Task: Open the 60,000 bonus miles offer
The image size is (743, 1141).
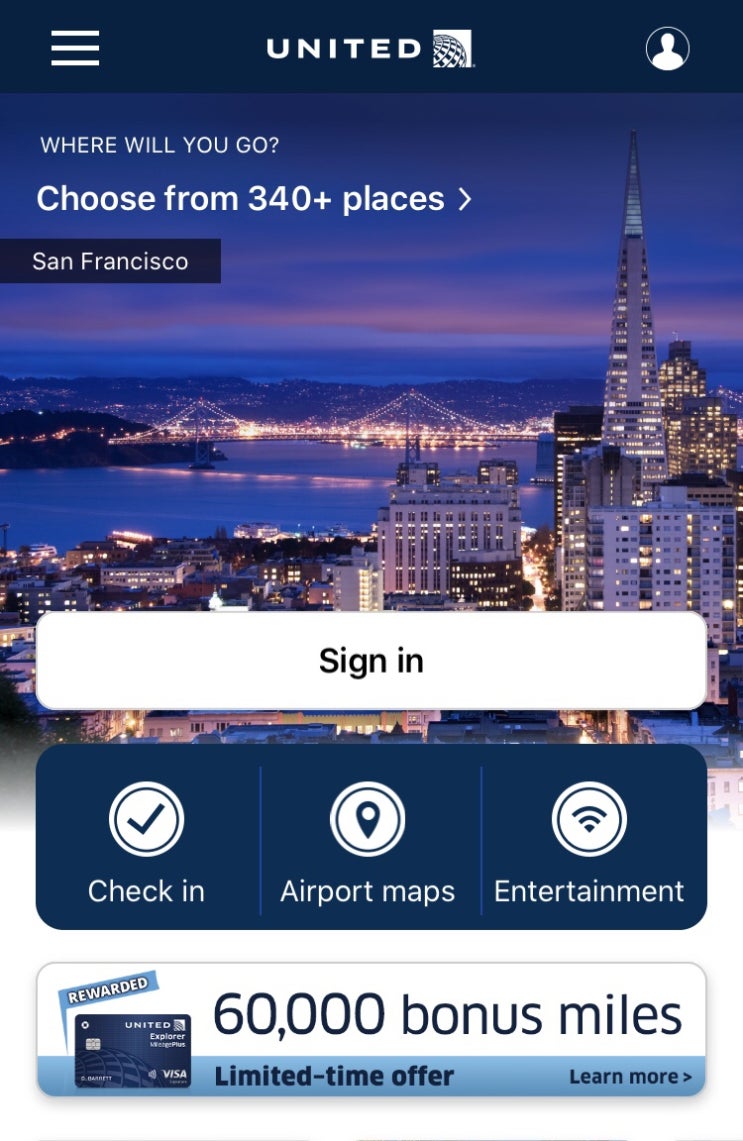Action: coord(371,1029)
